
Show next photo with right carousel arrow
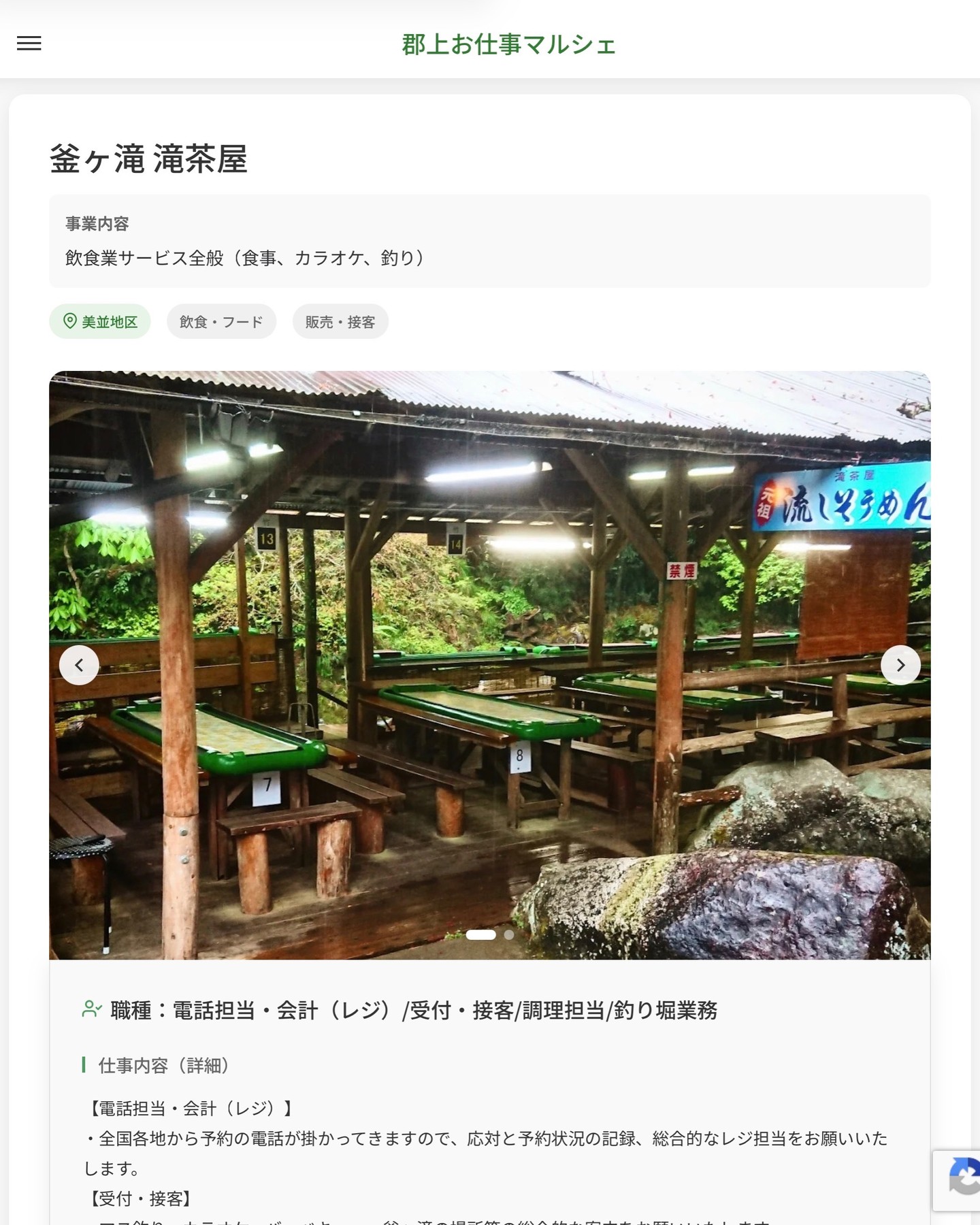(900, 666)
